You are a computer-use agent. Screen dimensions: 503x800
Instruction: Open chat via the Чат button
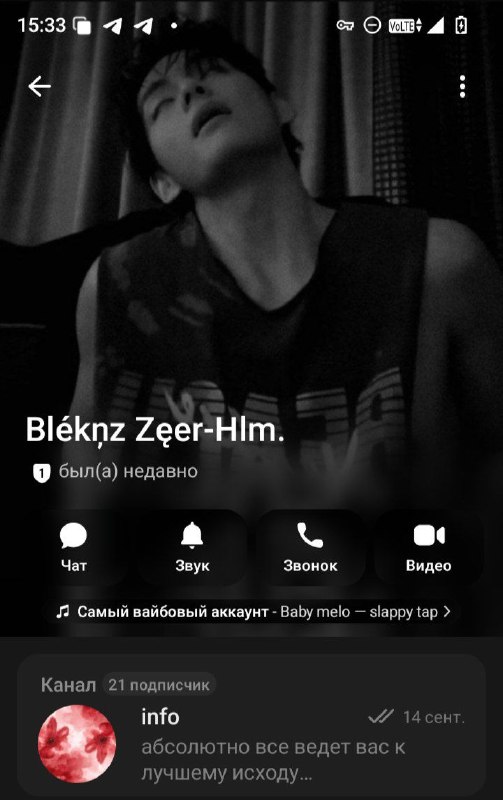click(x=74, y=547)
